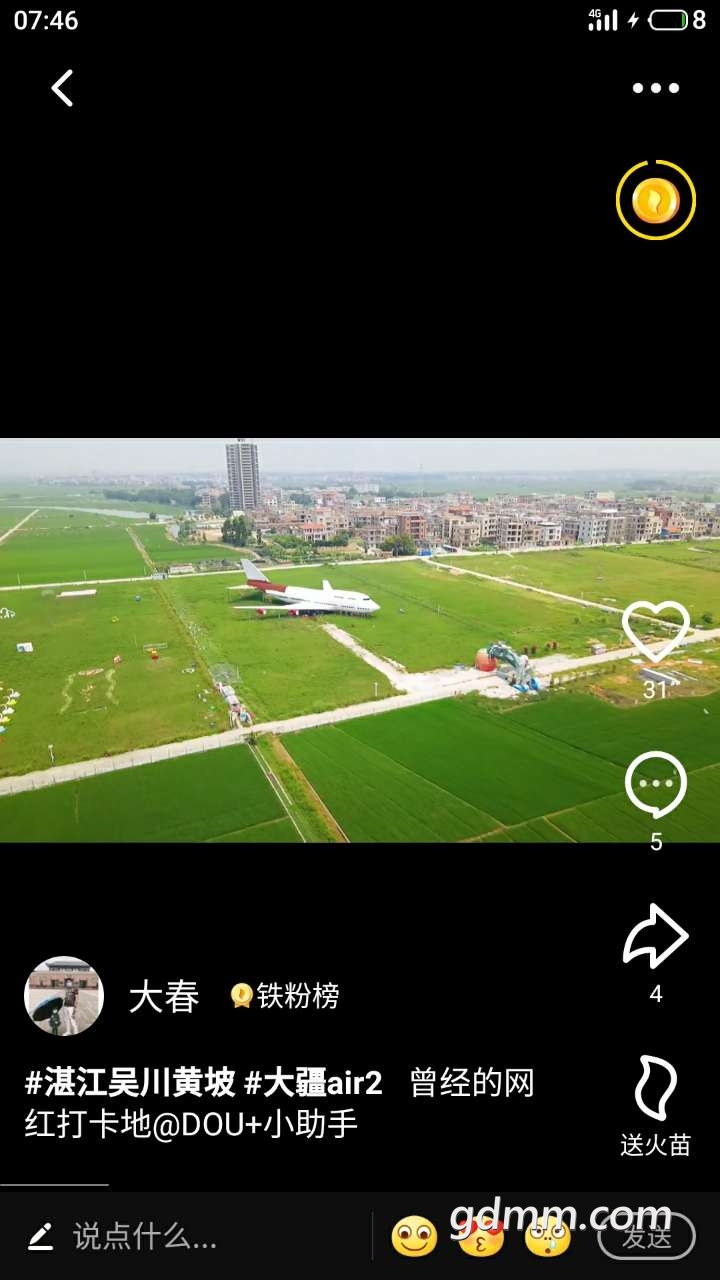The height and width of the screenshot is (1280, 720).
Task: Share this video via the arrow
Action: point(656,937)
